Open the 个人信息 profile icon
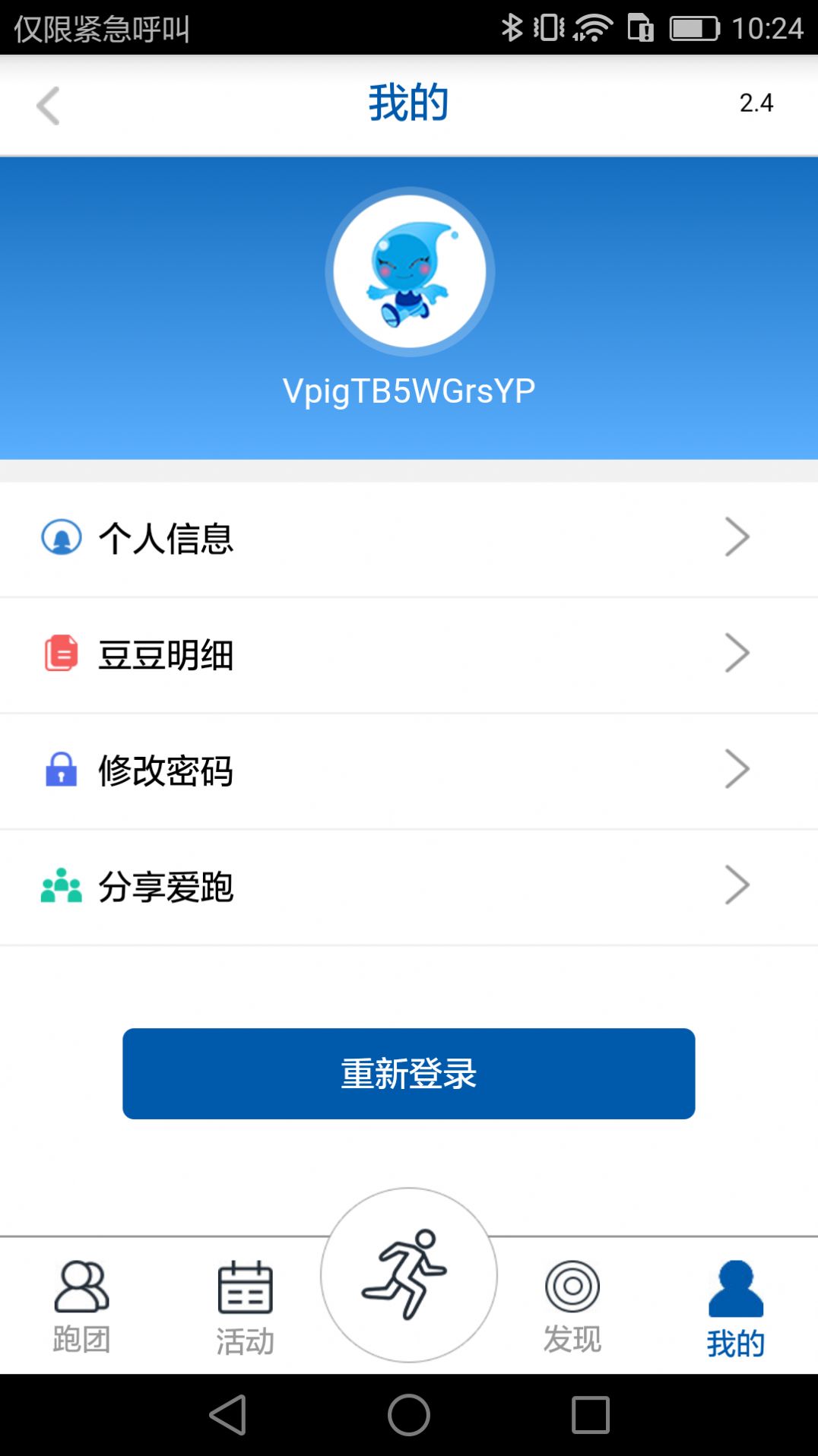 click(x=62, y=537)
